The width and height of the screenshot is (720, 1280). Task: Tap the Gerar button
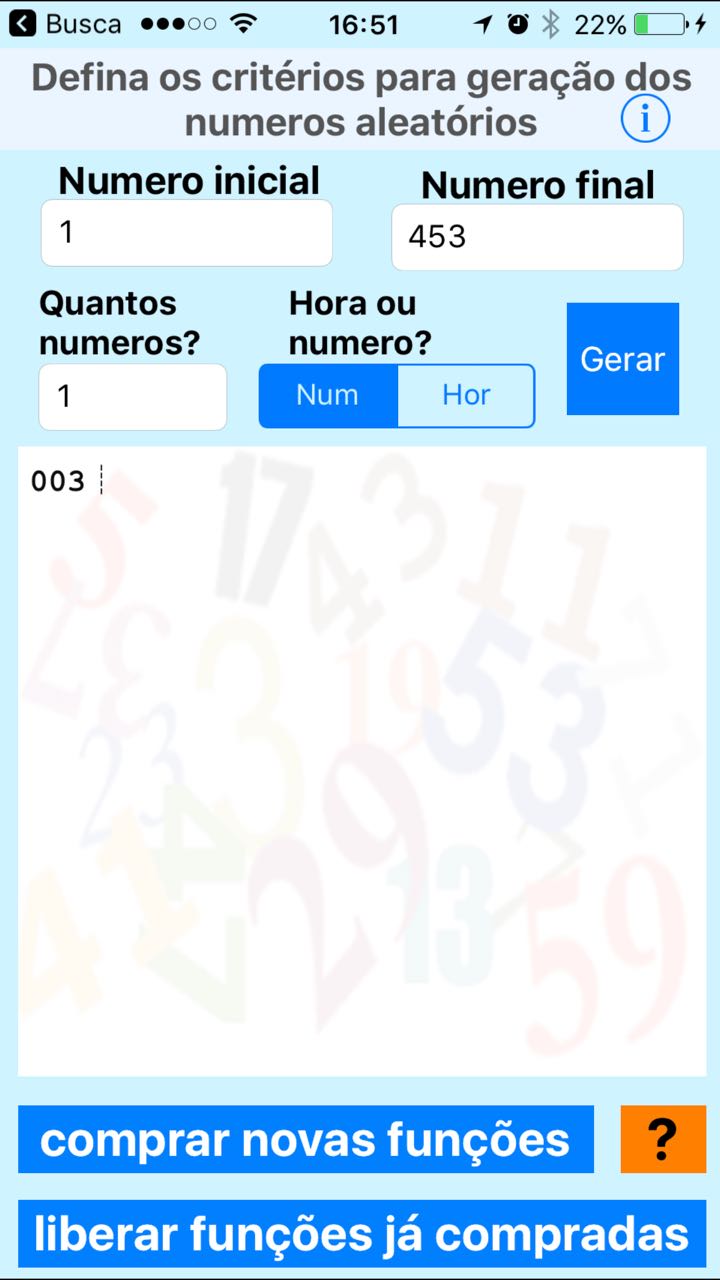click(623, 359)
